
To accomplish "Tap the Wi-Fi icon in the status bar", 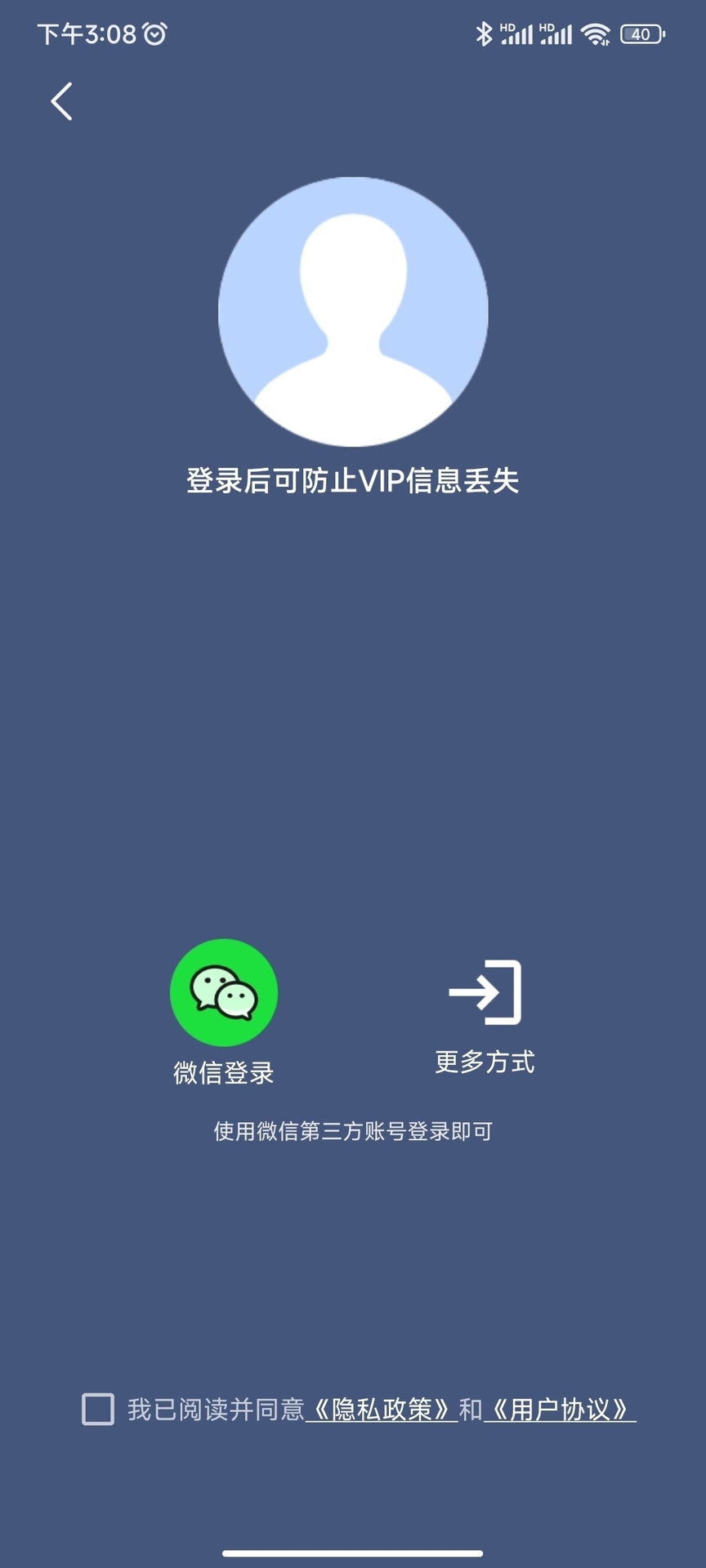I will [597, 33].
